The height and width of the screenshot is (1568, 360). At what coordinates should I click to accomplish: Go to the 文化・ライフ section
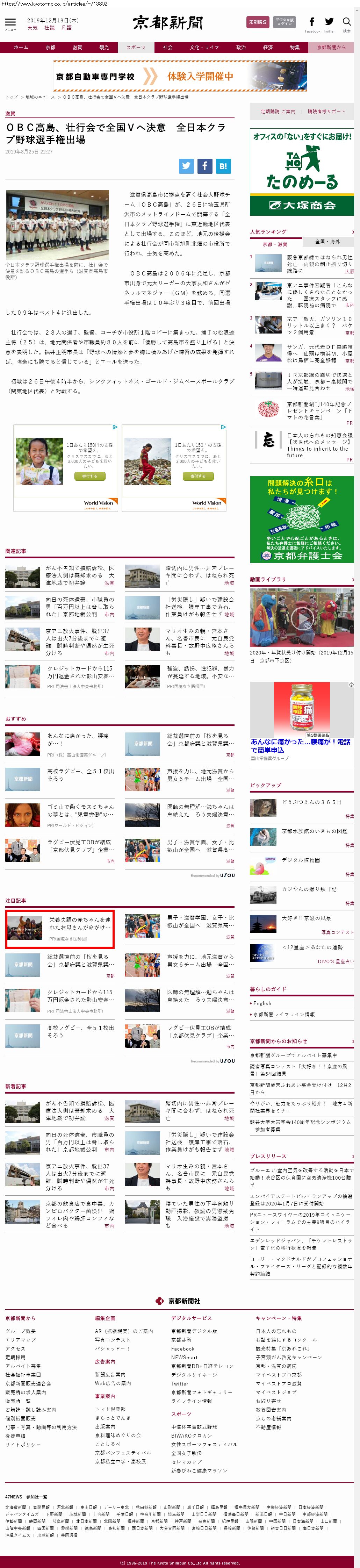pos(204,48)
